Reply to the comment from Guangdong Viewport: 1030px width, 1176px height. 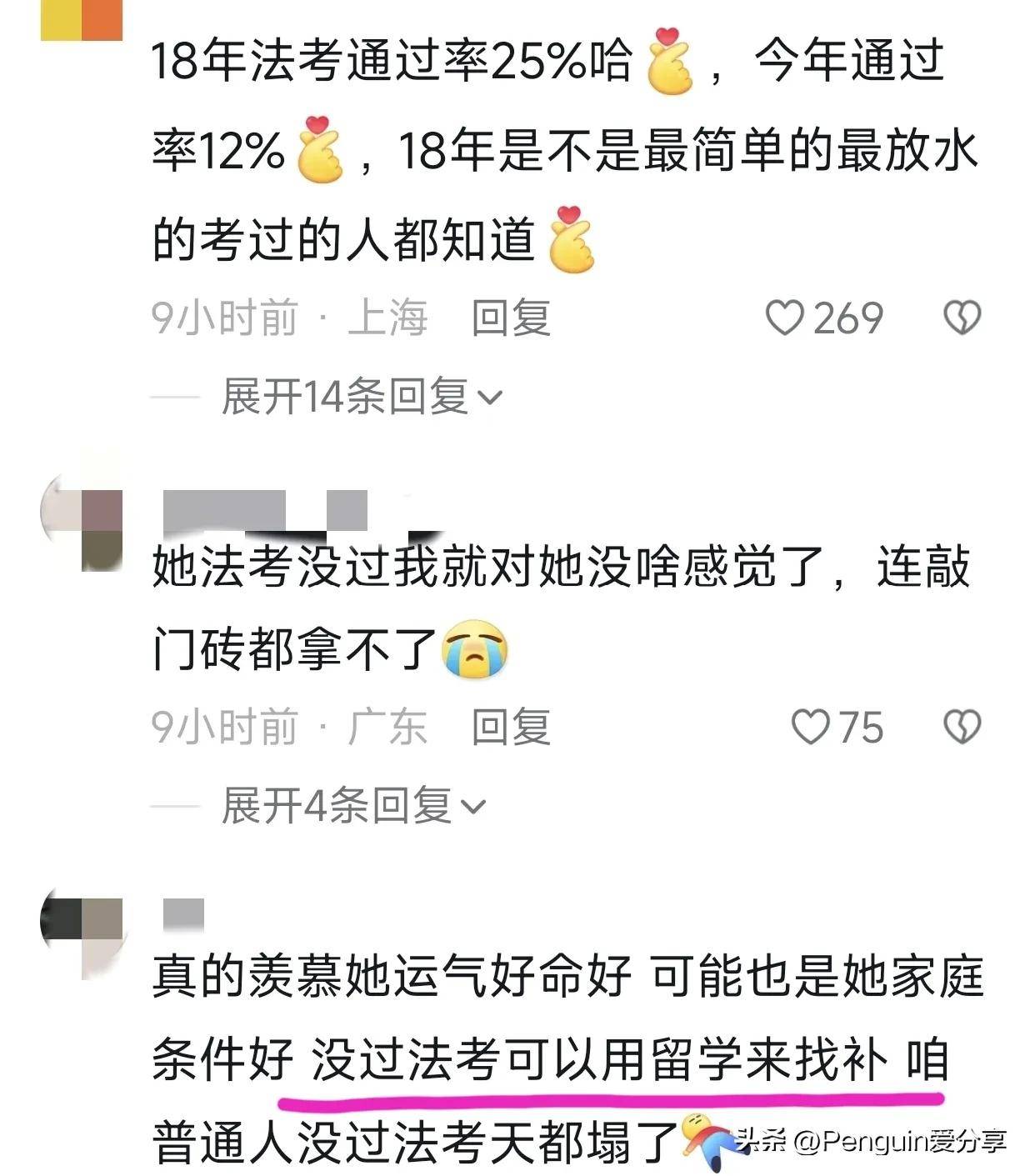511,727
